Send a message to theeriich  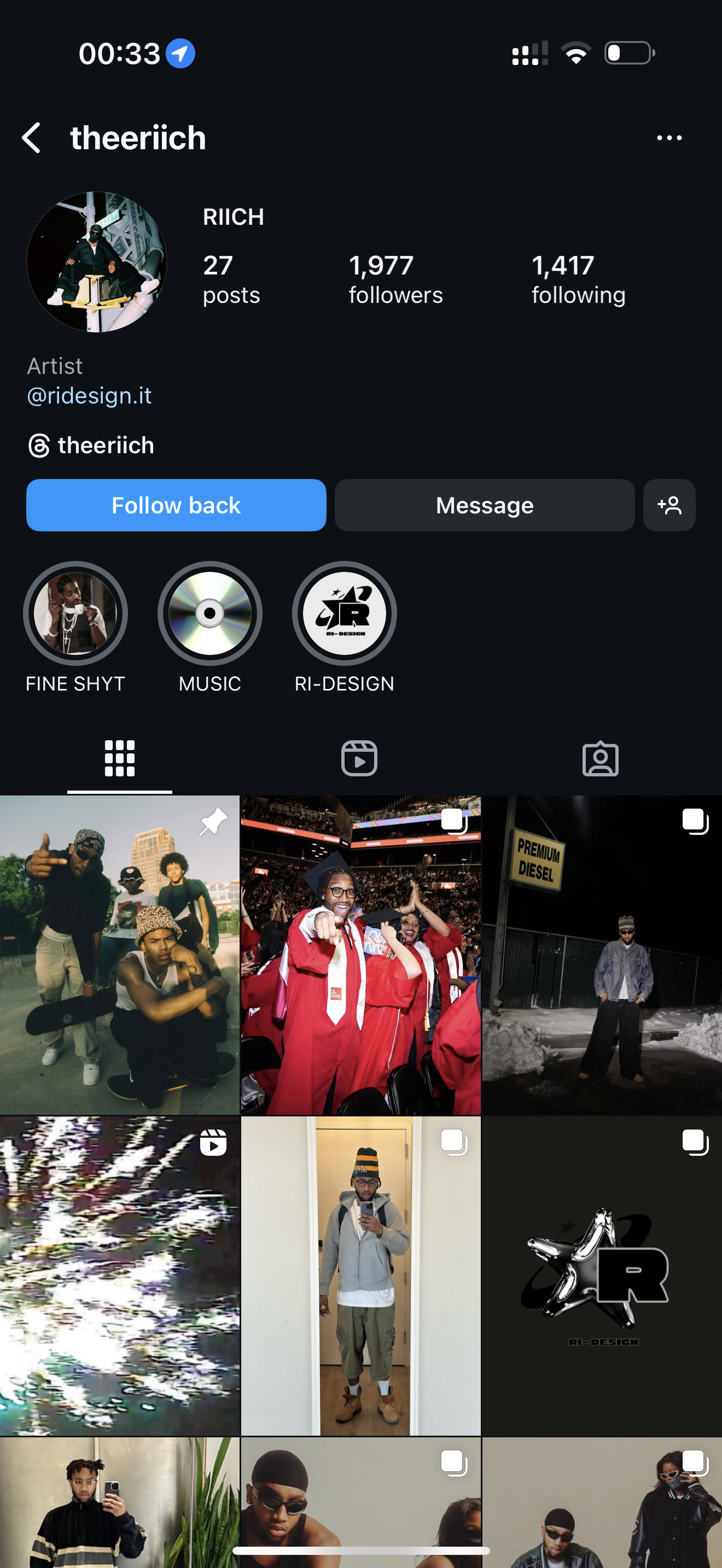pos(484,505)
